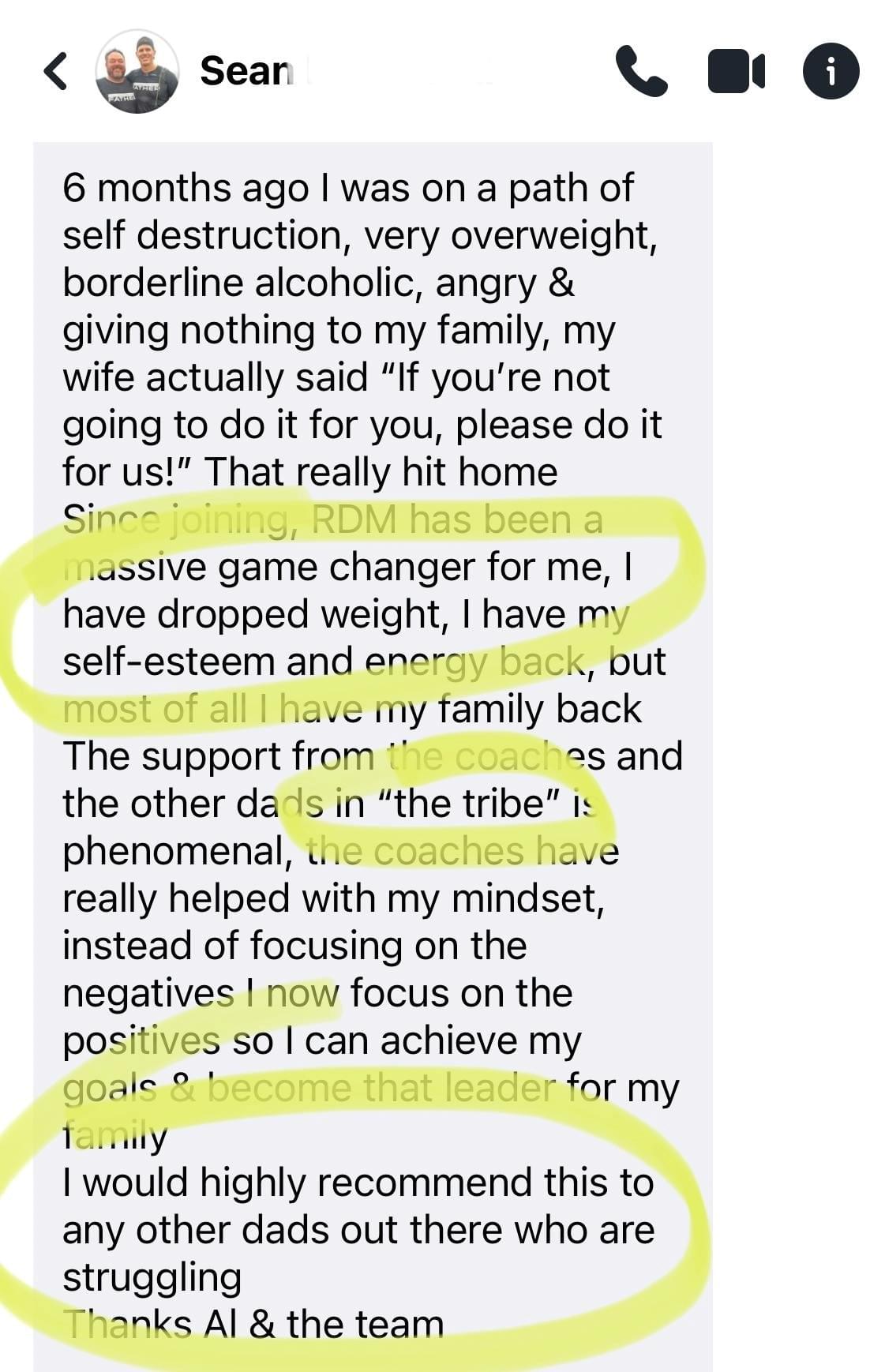Go back to the chat list
Viewport: 870px width, 1372px height.
tap(55, 71)
